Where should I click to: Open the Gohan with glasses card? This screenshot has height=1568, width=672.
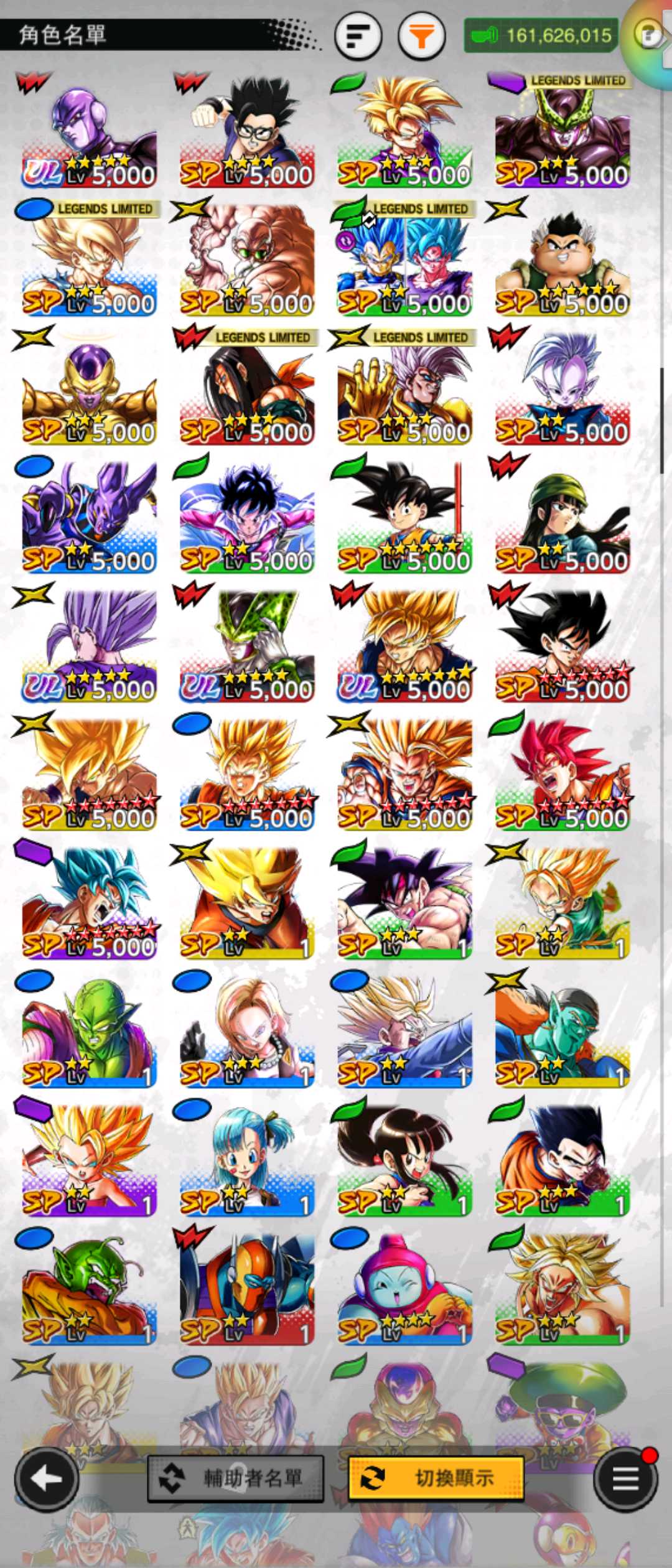click(247, 134)
